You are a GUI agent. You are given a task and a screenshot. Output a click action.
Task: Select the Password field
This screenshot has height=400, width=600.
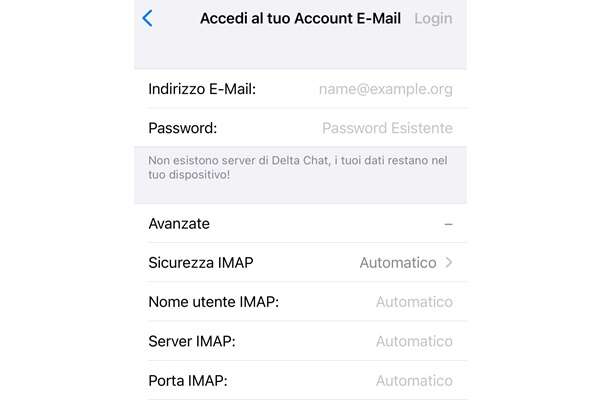pyautogui.click(x=386, y=128)
